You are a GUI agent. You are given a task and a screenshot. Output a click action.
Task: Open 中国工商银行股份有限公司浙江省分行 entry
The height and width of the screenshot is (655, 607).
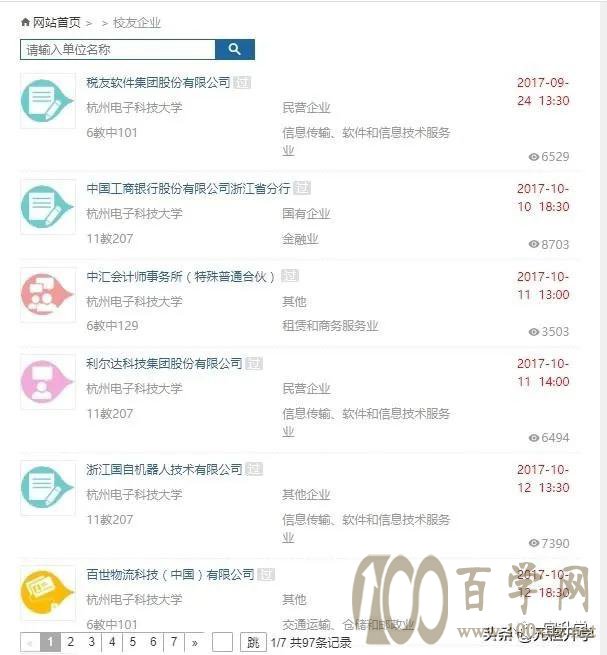click(x=188, y=188)
